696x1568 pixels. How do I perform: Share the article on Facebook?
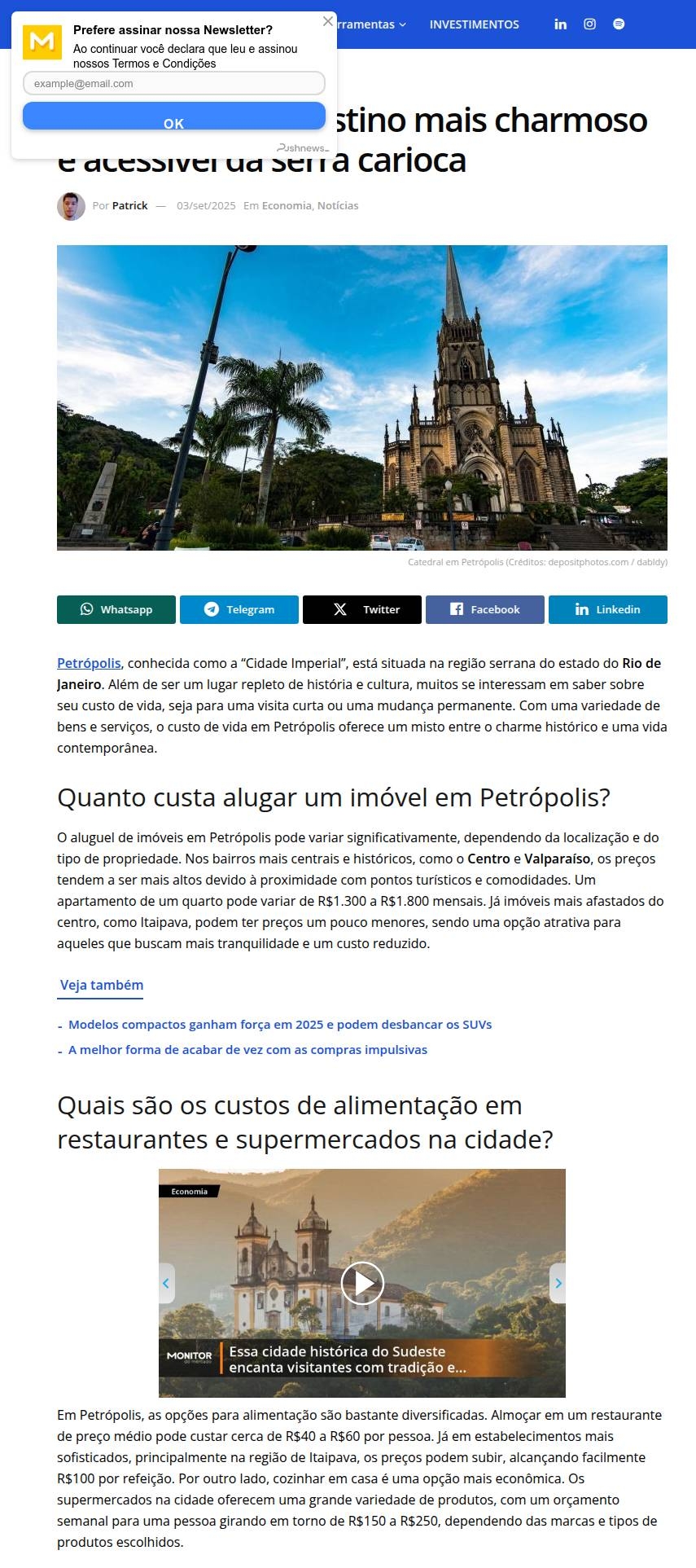tap(485, 609)
